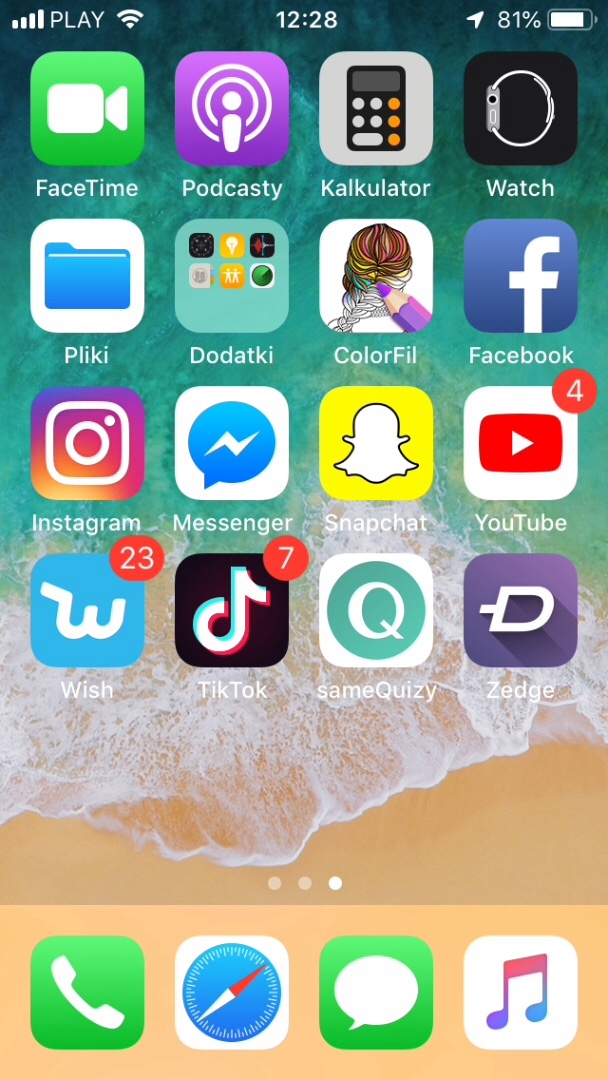Image resolution: width=608 pixels, height=1080 pixels.
Task: Launch the Podcasty app
Action: click(232, 108)
